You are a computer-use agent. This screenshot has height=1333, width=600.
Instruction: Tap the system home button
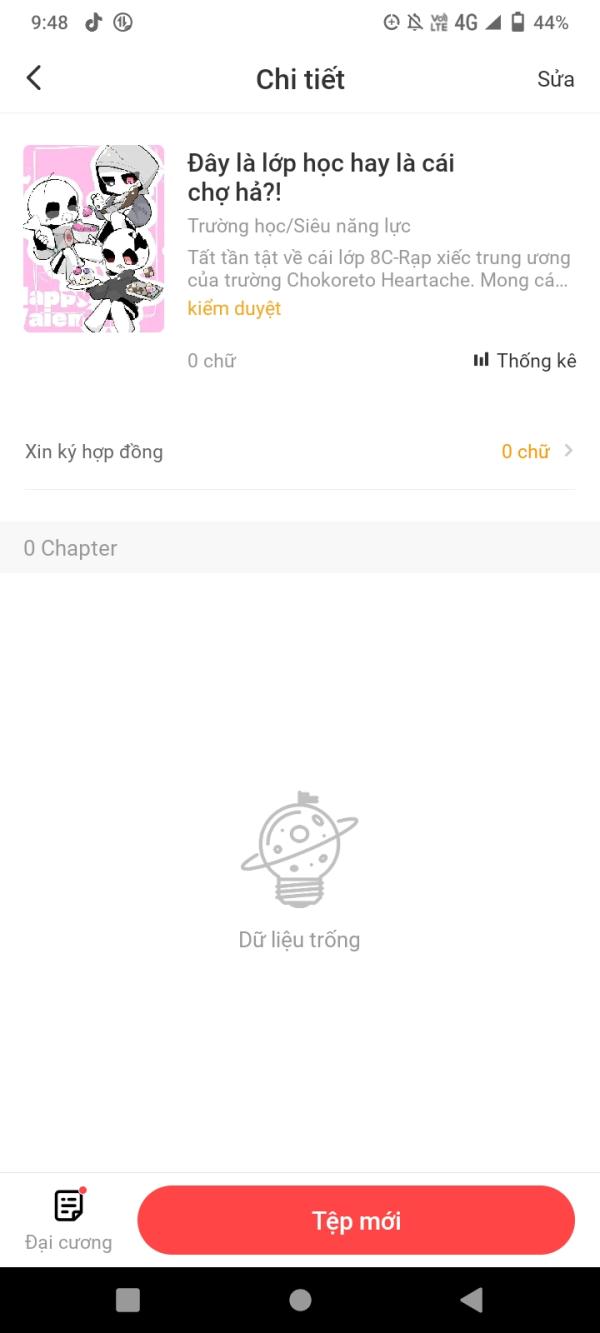300,1299
